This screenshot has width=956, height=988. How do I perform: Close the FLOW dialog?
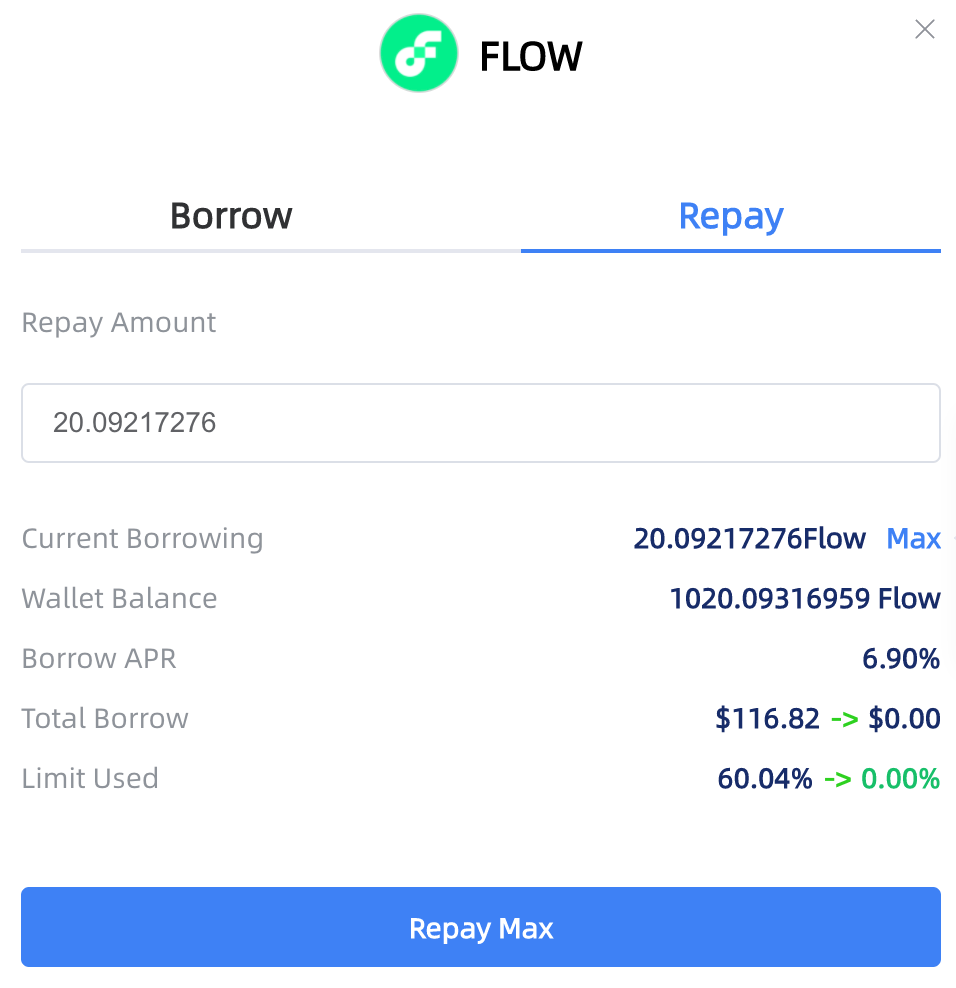pyautogui.click(x=924, y=30)
